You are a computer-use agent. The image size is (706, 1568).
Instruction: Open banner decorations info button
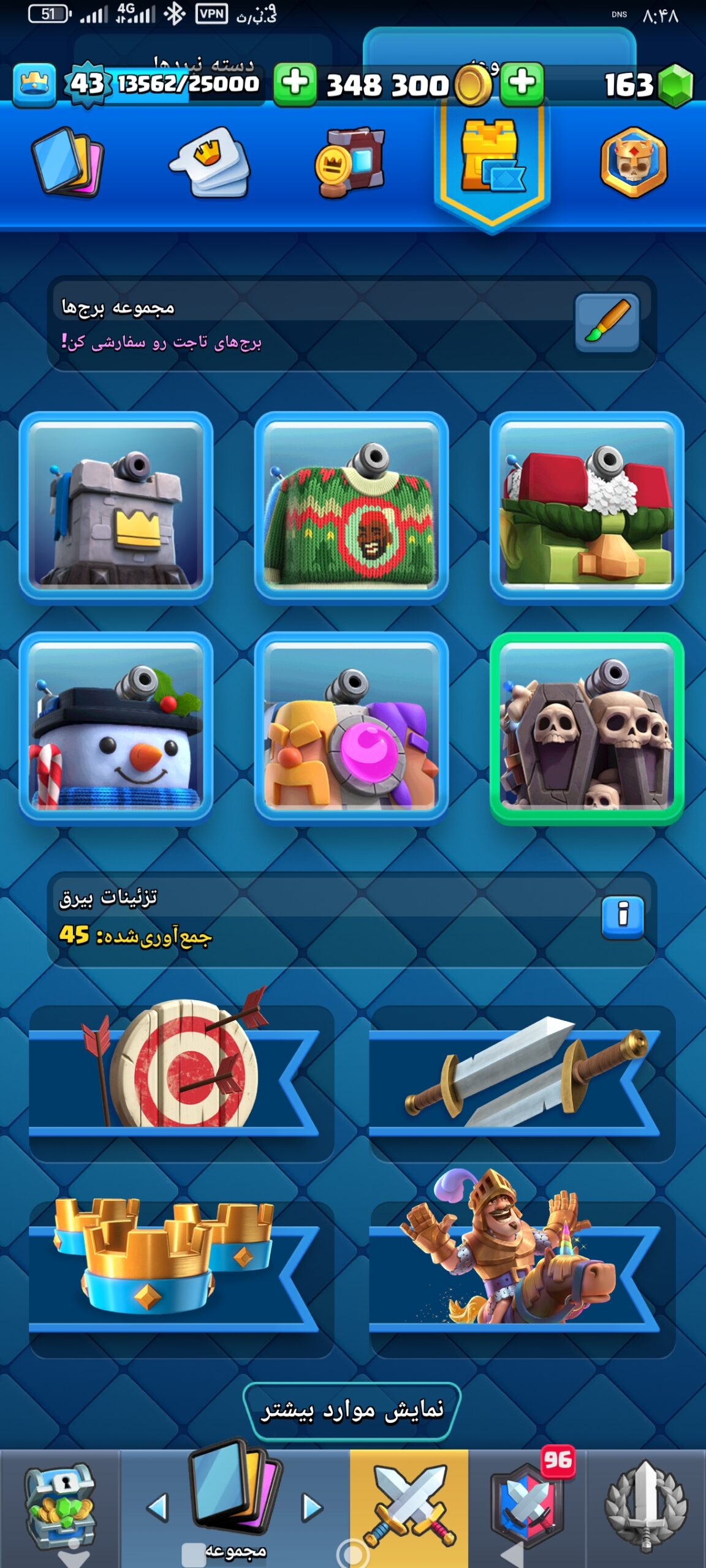point(623,917)
